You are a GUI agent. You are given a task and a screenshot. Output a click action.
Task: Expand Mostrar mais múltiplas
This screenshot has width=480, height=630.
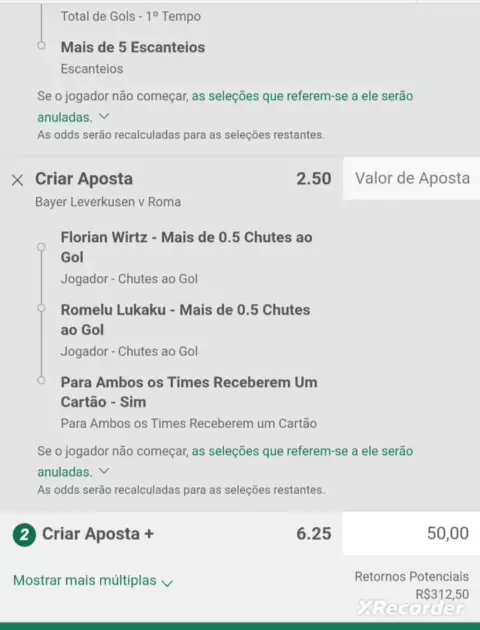(93, 581)
